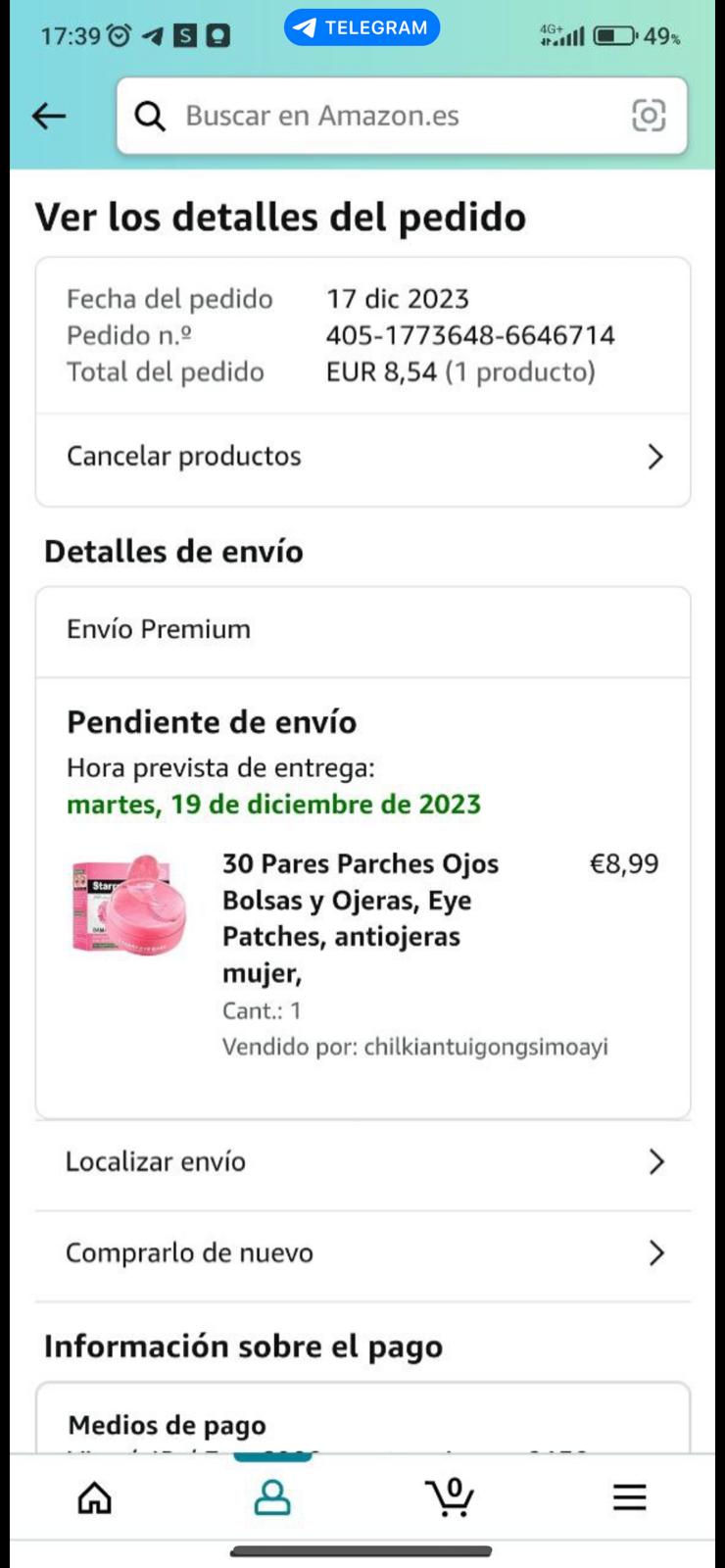
Task: Select Comprarlo de nuevo
Action: 362,1253
